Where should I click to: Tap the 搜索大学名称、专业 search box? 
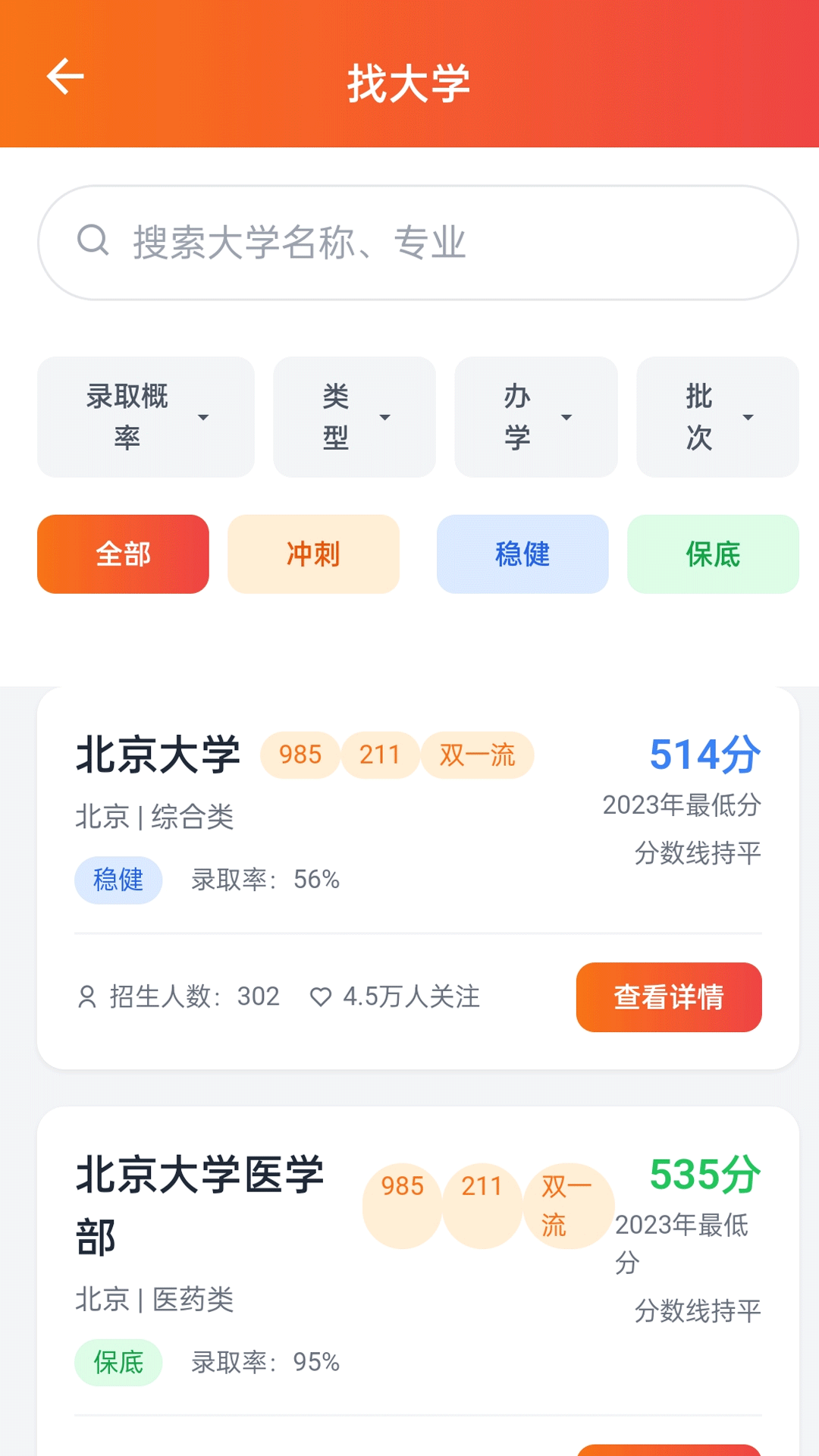[418, 243]
